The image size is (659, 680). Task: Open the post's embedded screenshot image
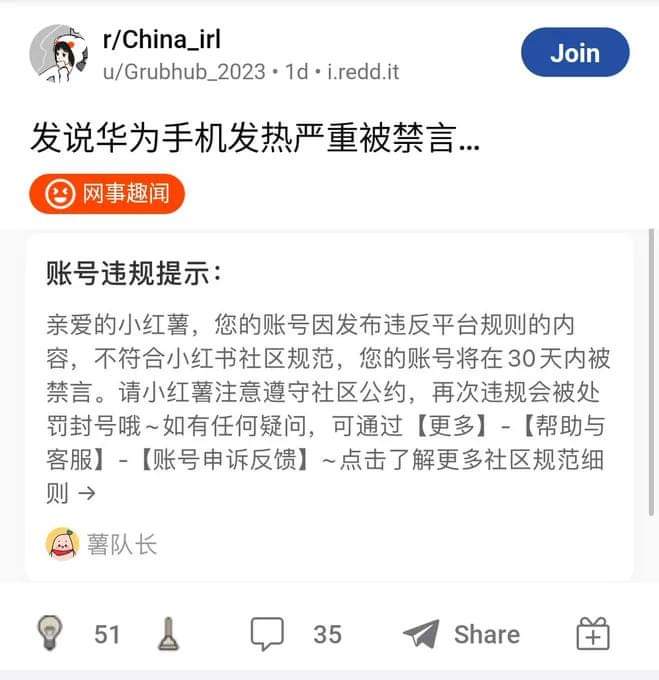point(329,405)
